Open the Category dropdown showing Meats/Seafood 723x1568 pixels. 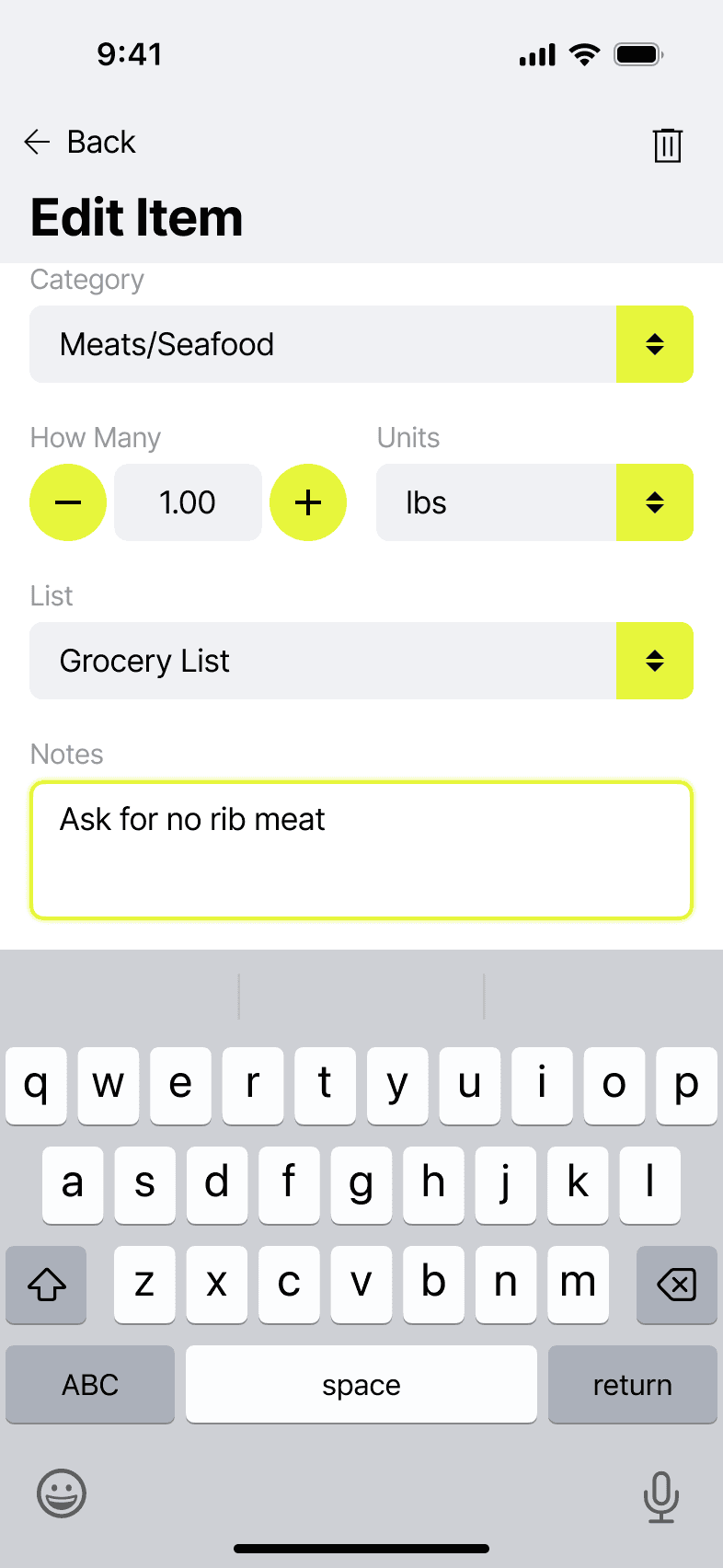coord(361,344)
